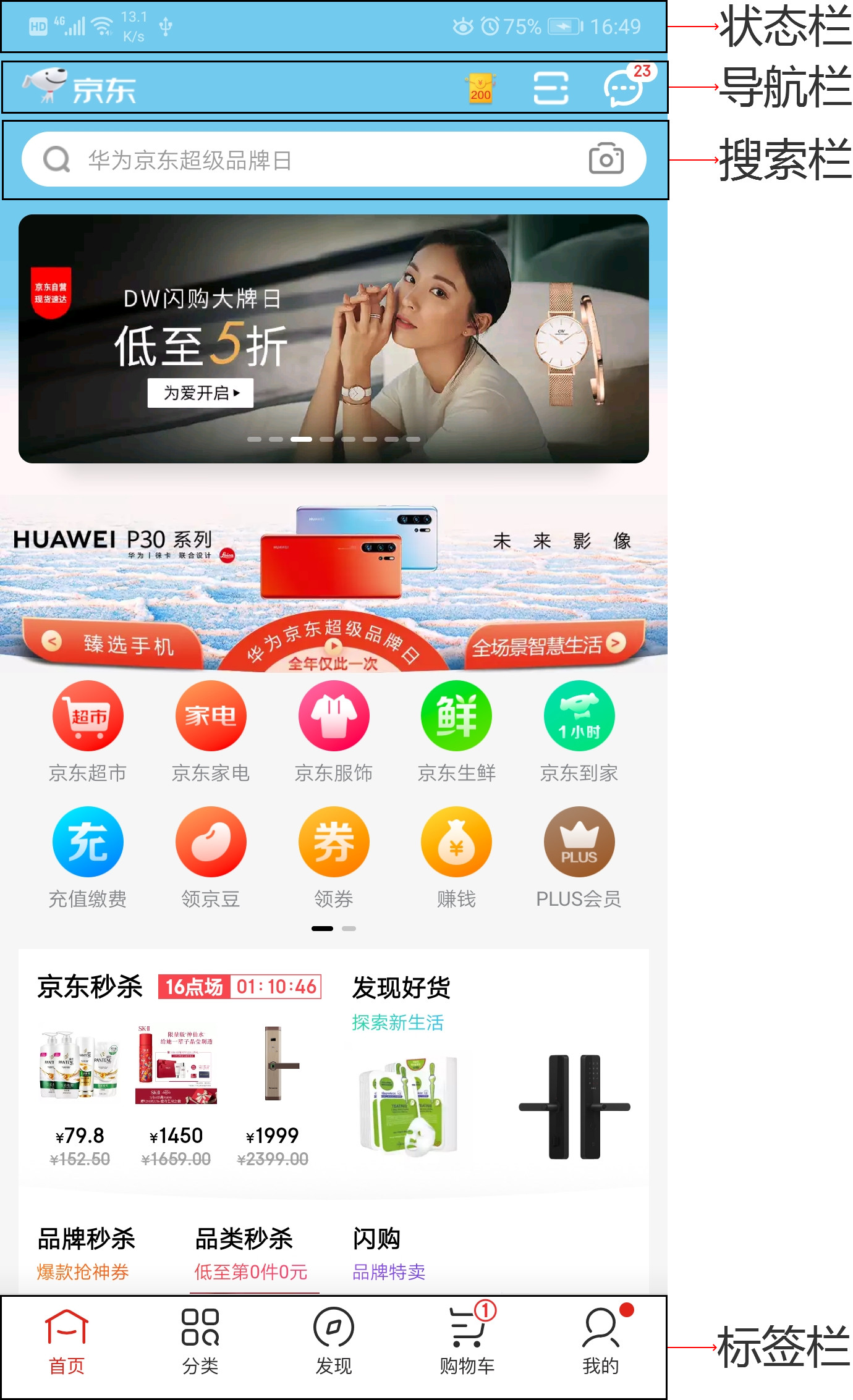Switch to the 我的 tab
This screenshot has width=853, height=1400.
coord(601,1341)
